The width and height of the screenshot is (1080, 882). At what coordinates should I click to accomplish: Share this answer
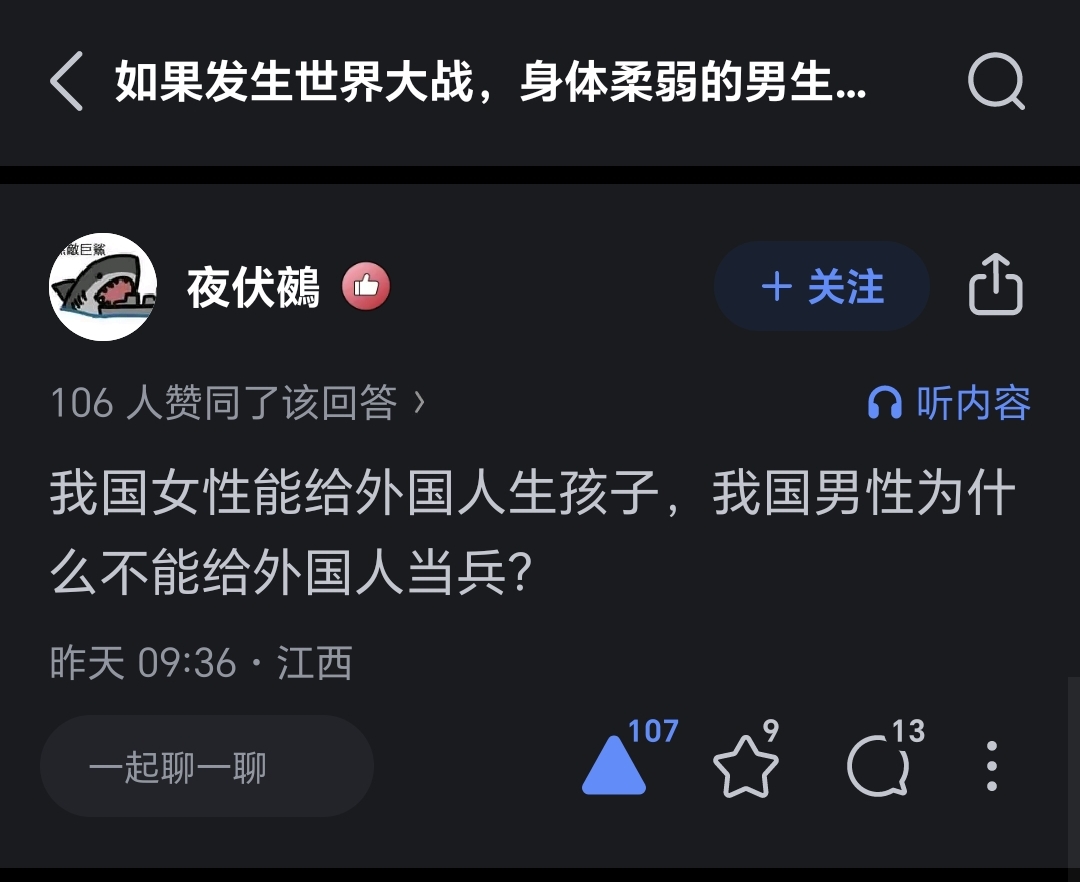pos(996,285)
